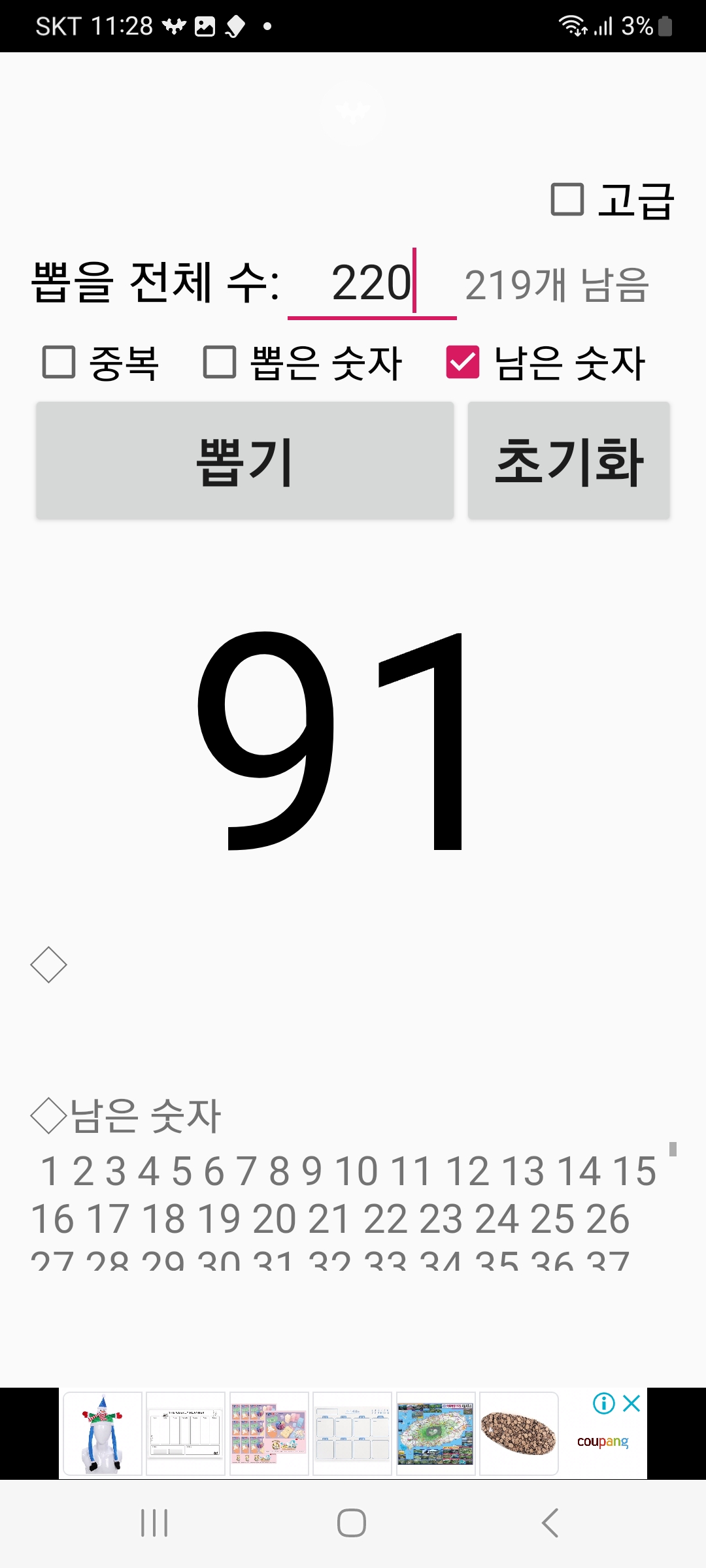Reset with the 초기화 button
The width and height of the screenshot is (706, 1568).
tap(569, 461)
